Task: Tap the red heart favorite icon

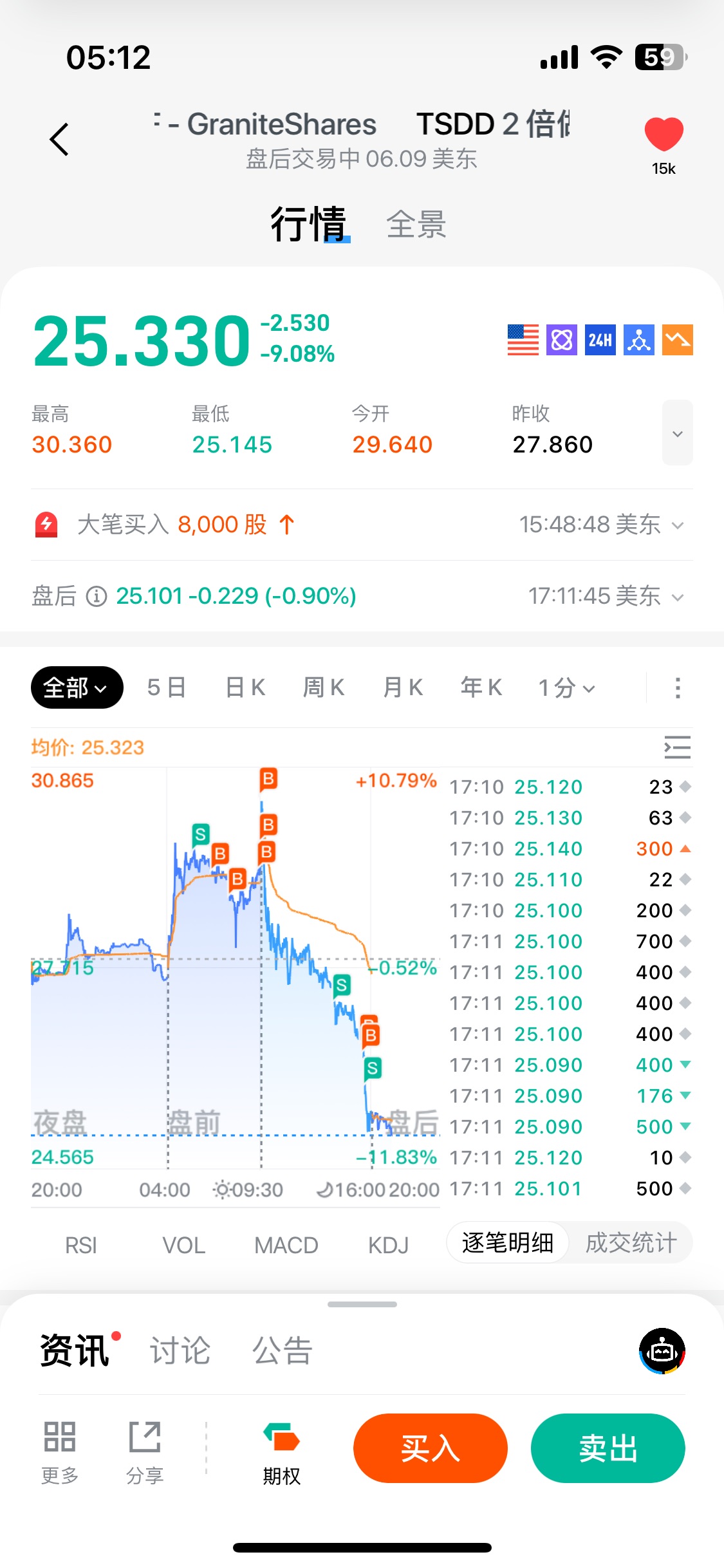Action: (664, 135)
